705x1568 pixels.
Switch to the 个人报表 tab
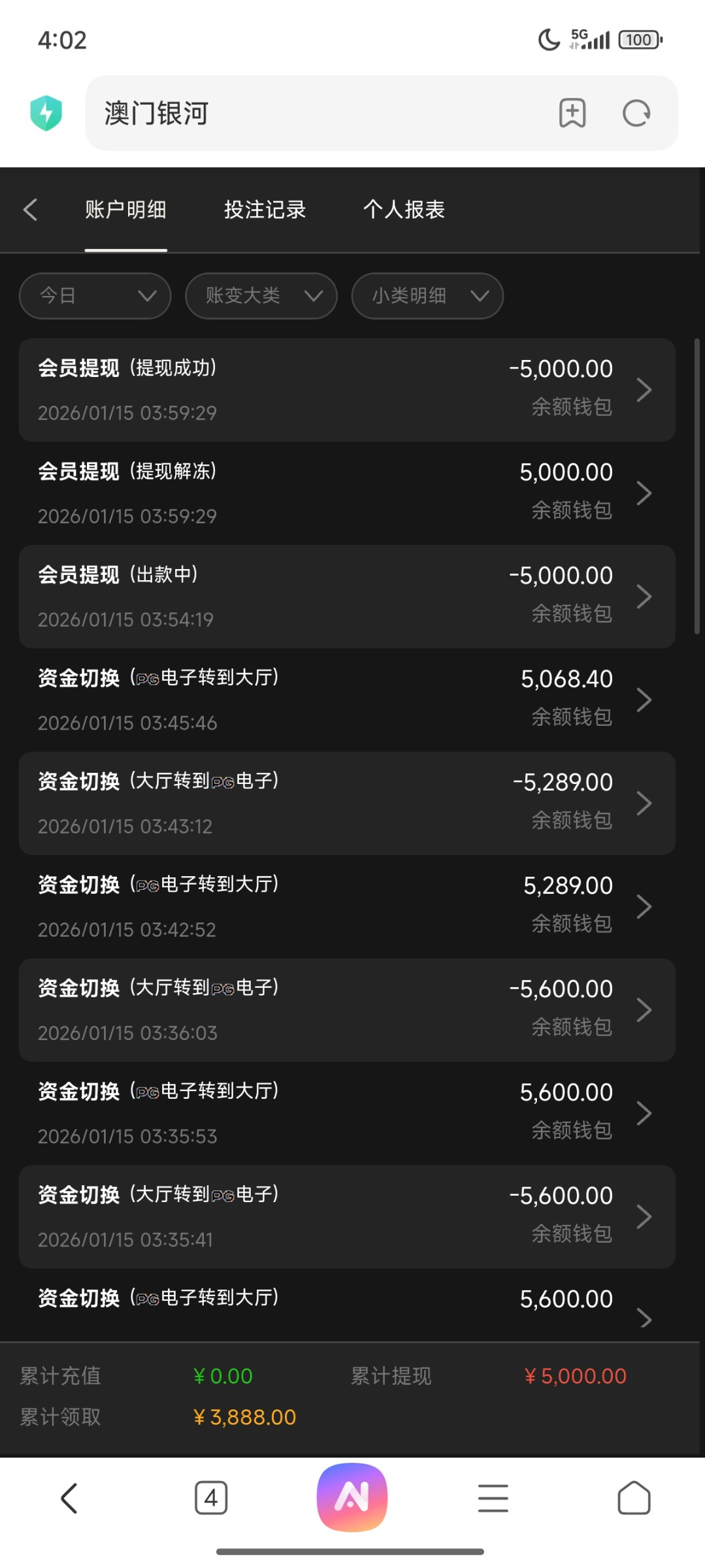click(x=404, y=210)
